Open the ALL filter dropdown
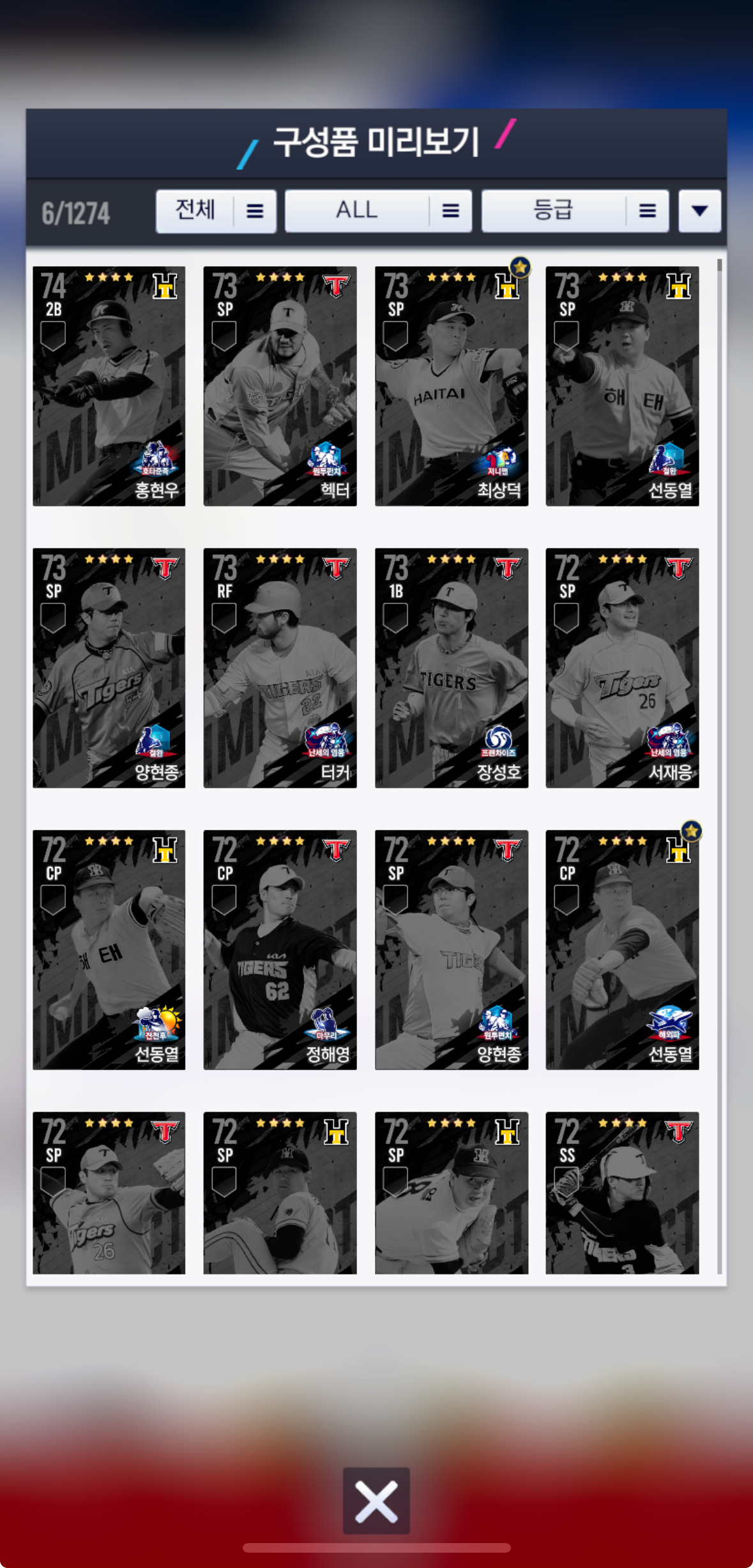This screenshot has height=1568, width=753. click(378, 211)
